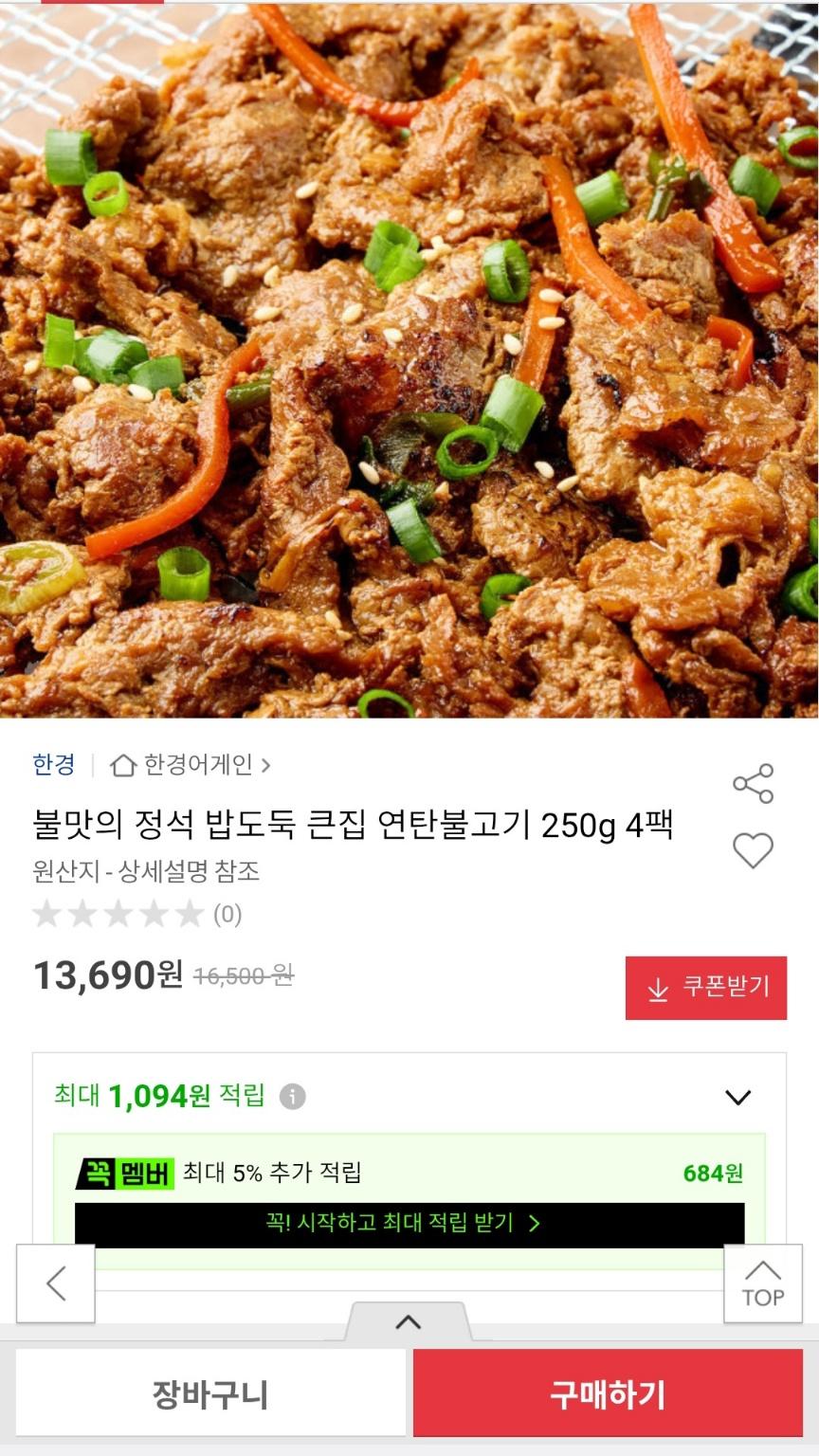Share this bulgogi product
This screenshot has width=819, height=1456.
click(754, 784)
